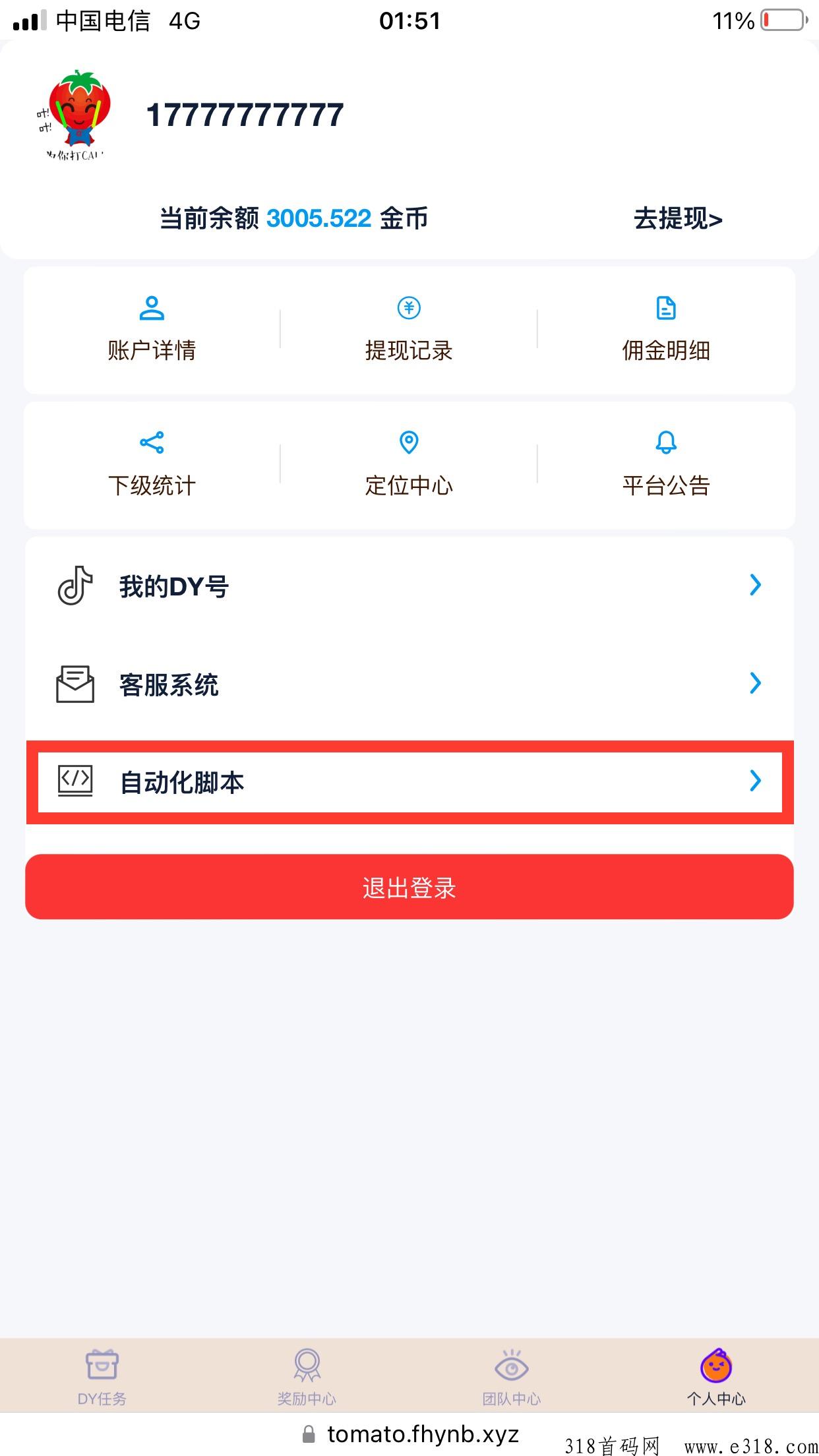Open 下级统计 subordinate statistics

[152, 464]
